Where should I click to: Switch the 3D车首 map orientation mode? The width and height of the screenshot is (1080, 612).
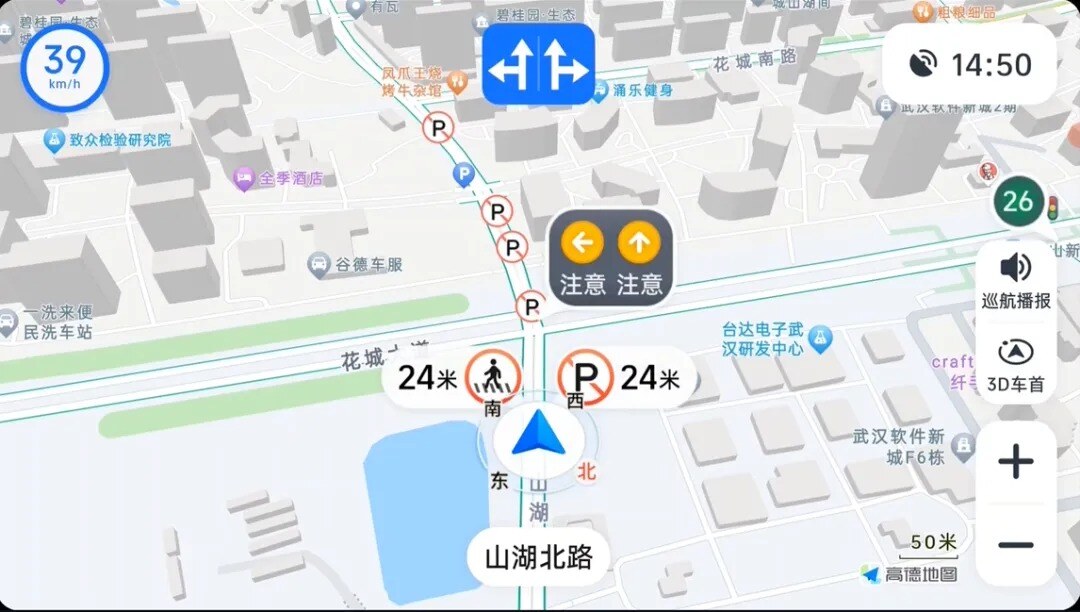1016,365
